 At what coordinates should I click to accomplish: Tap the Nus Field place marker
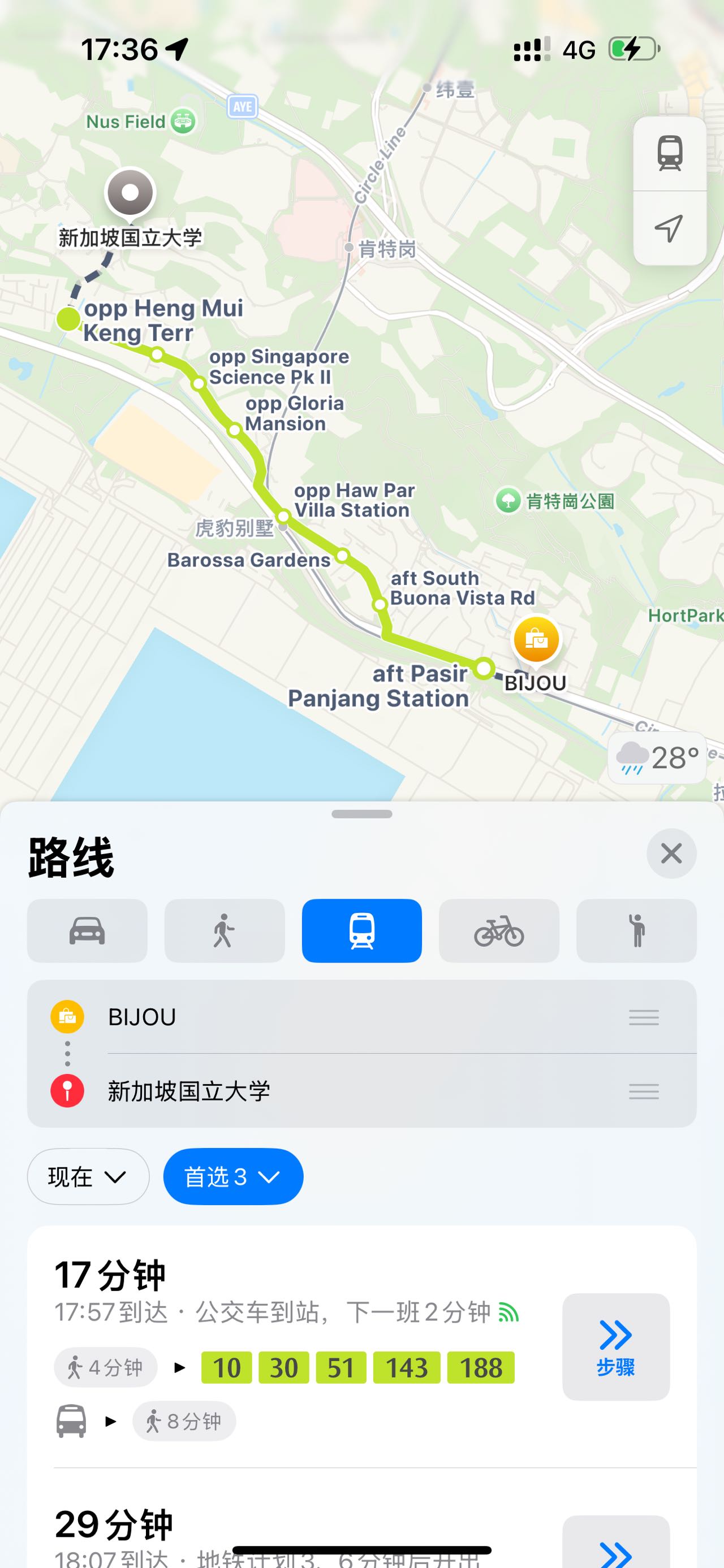coord(183,122)
